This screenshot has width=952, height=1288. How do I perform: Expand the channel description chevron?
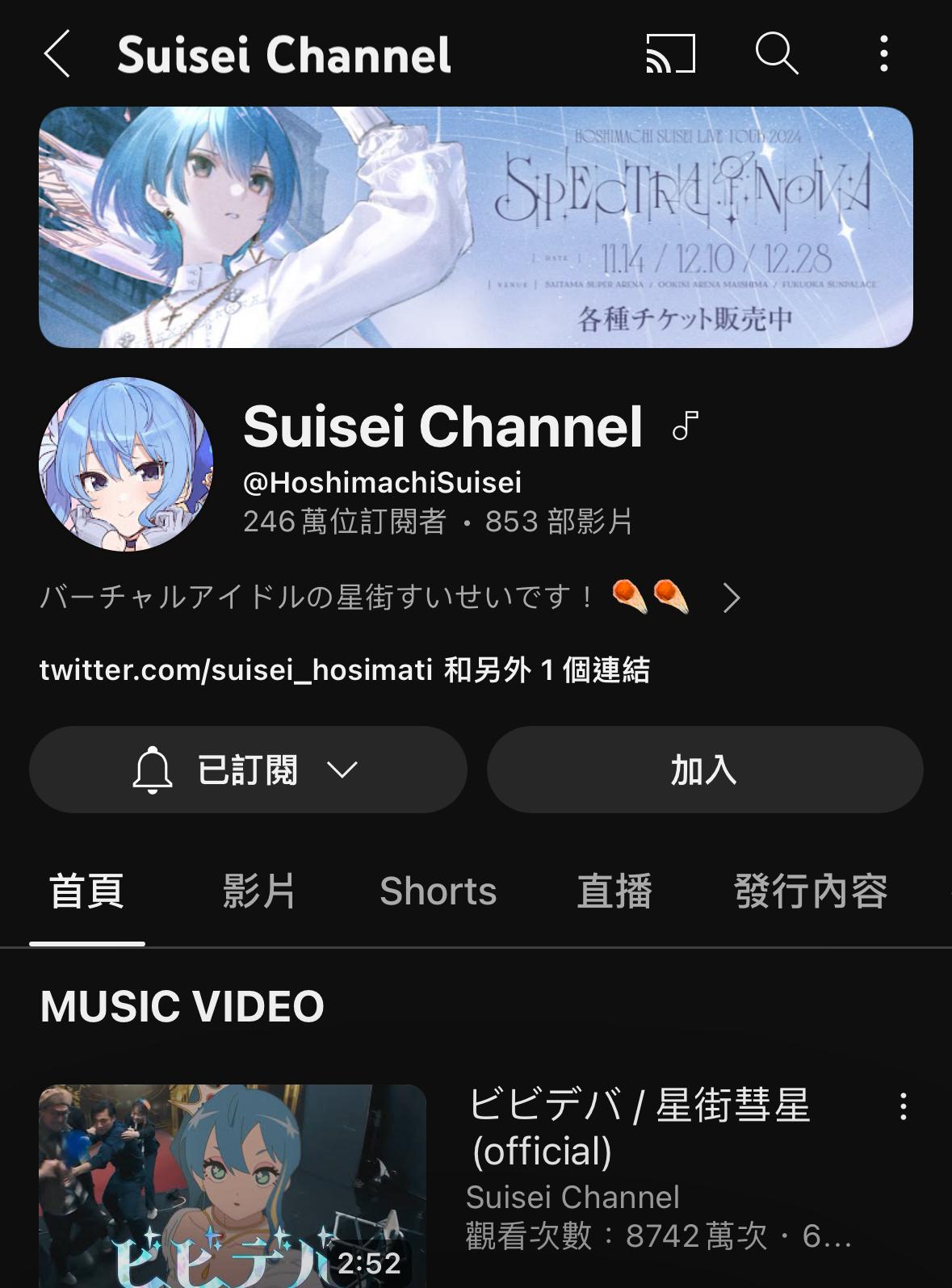point(732,598)
